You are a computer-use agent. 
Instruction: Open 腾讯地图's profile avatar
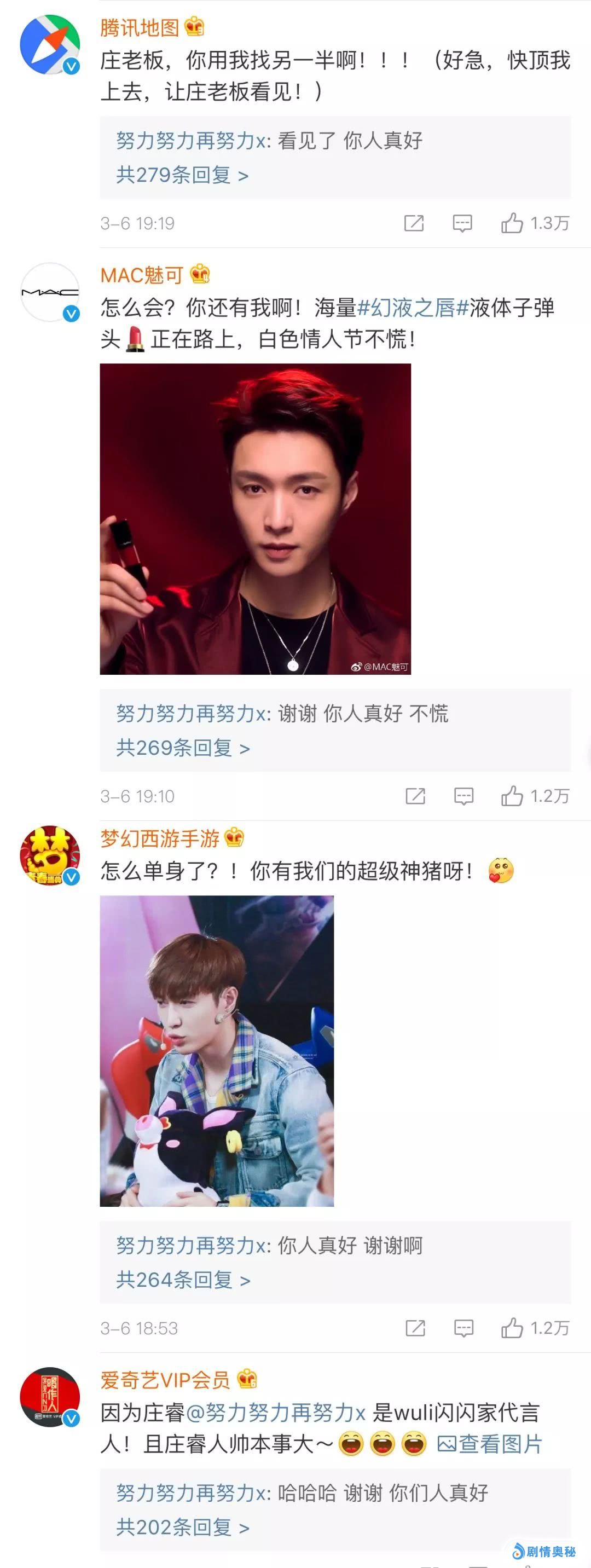pos(50,45)
